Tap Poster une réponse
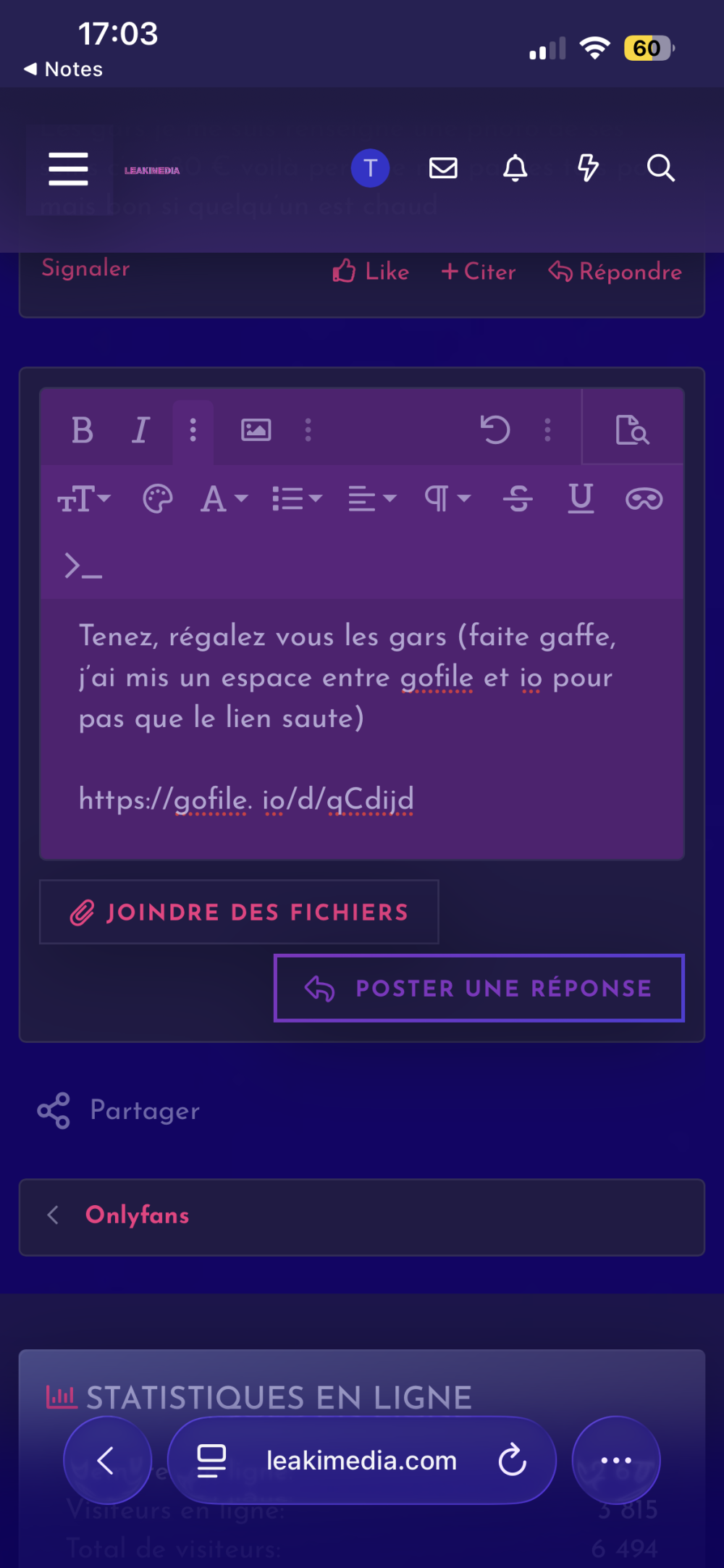This screenshot has width=724, height=1568. (479, 988)
